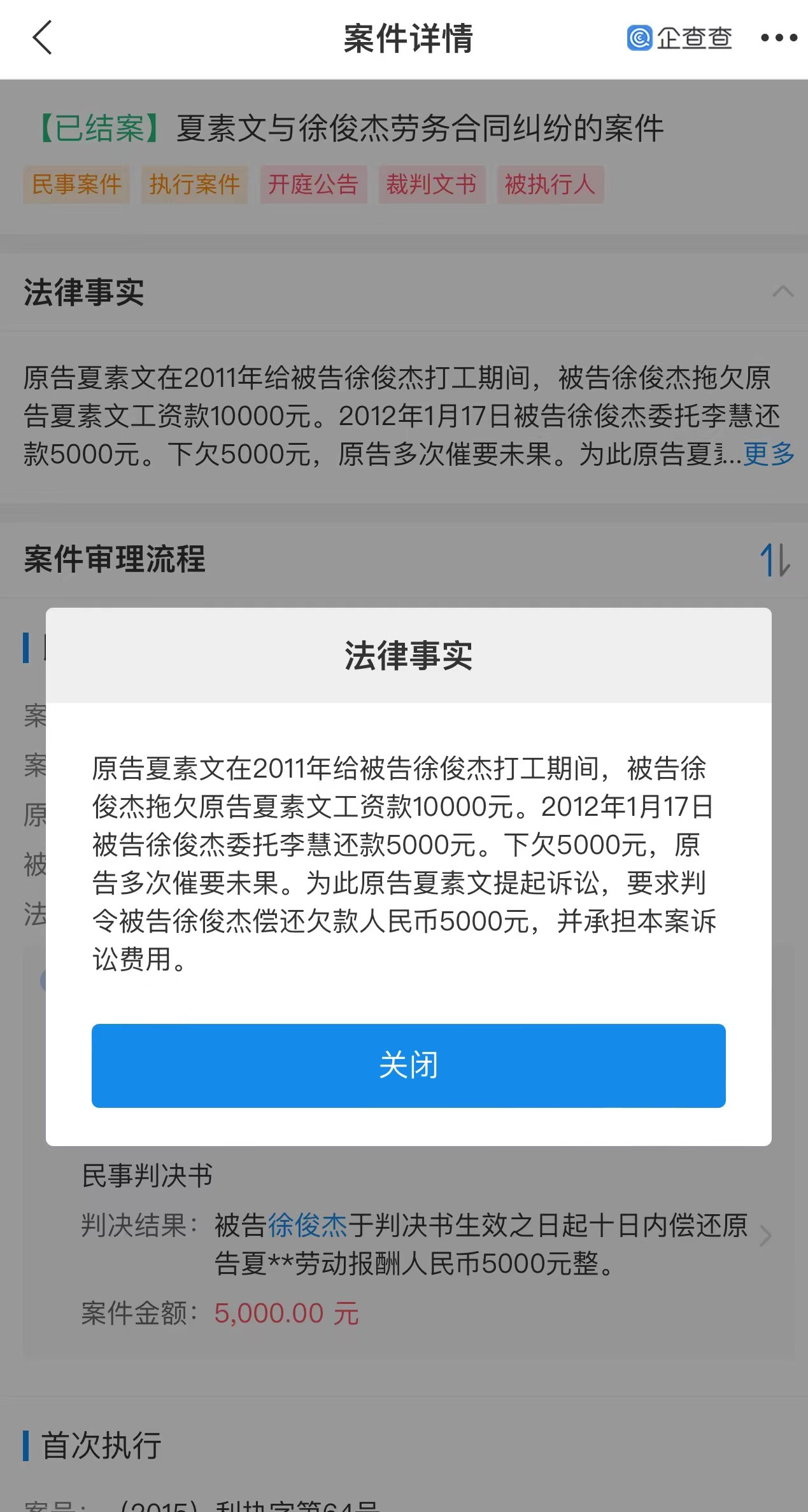Screen dimensions: 808x1512
Task: Collapse the 法律事实 section chevron
Action: click(x=783, y=292)
